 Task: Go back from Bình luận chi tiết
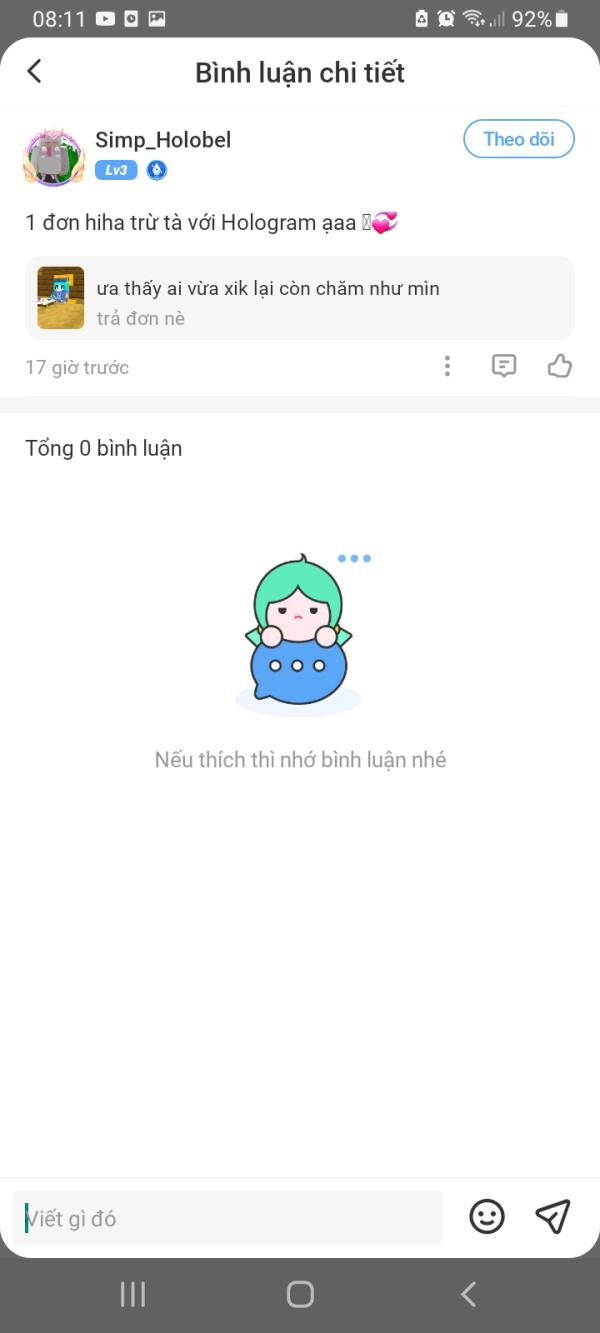(x=34, y=71)
